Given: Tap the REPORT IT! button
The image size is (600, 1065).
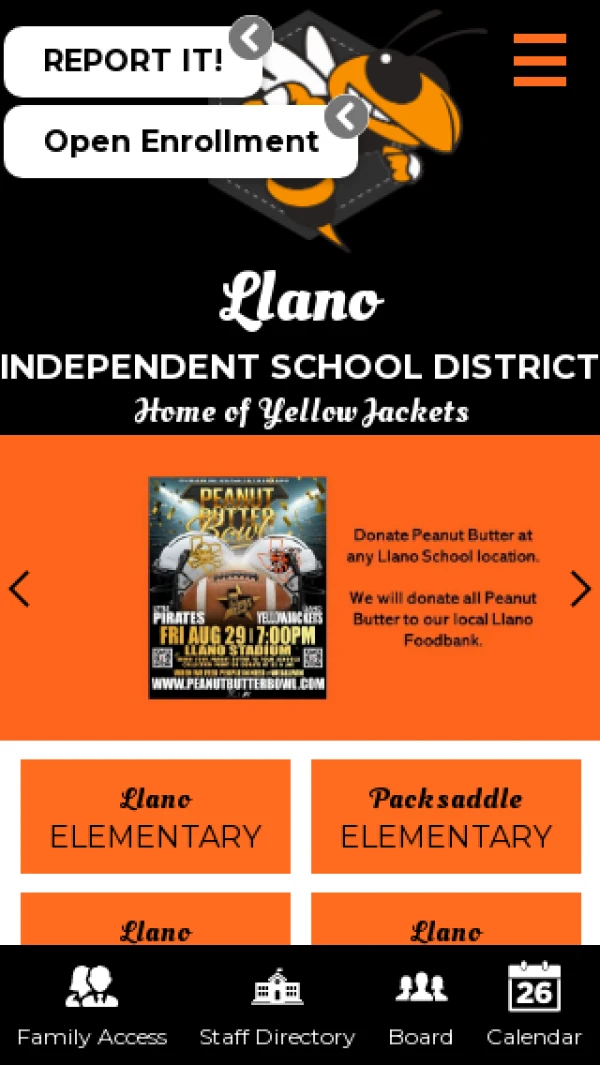Looking at the screenshot, I should point(133,61).
